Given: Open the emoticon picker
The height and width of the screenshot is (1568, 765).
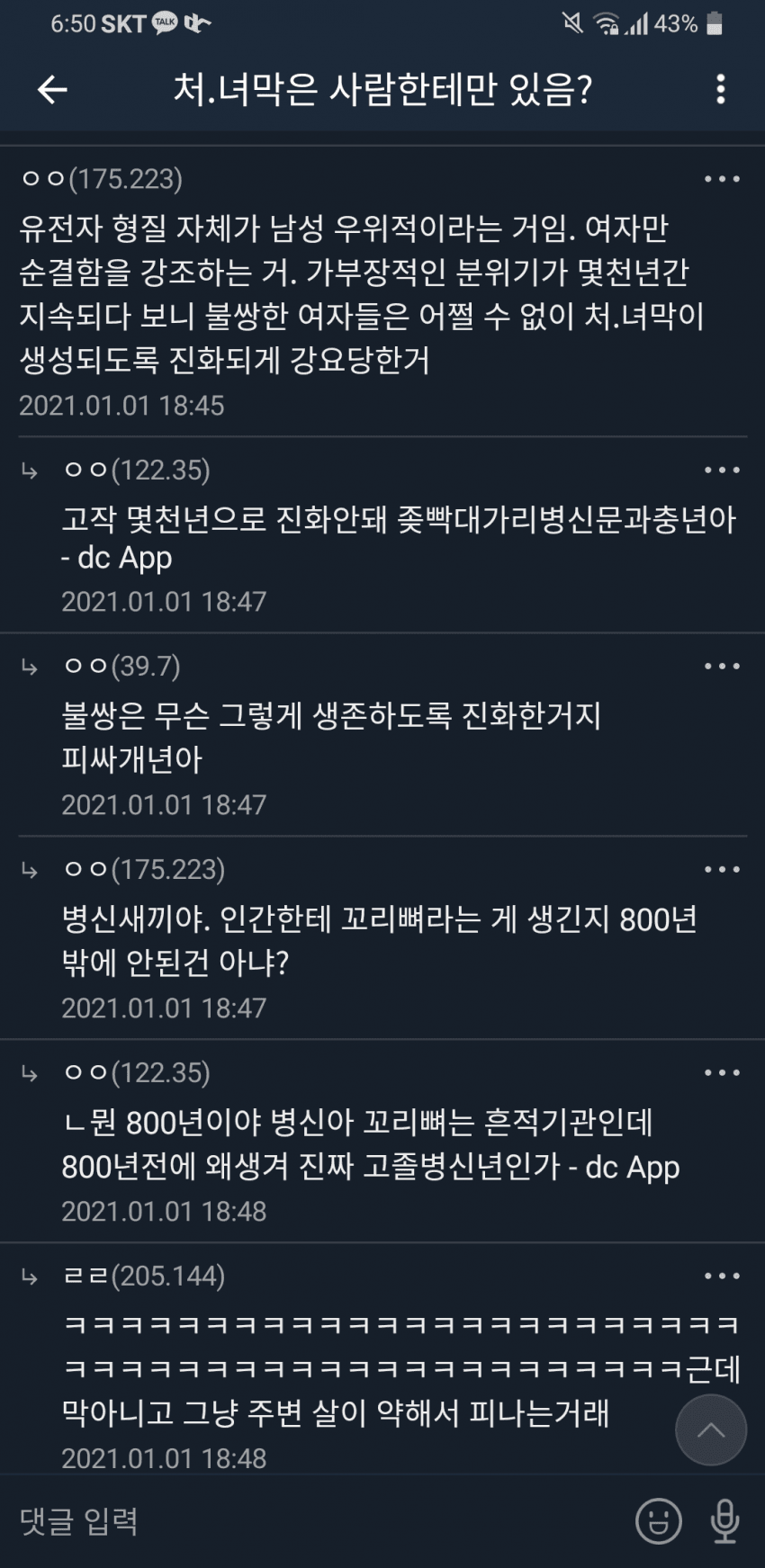Looking at the screenshot, I should (x=659, y=1521).
